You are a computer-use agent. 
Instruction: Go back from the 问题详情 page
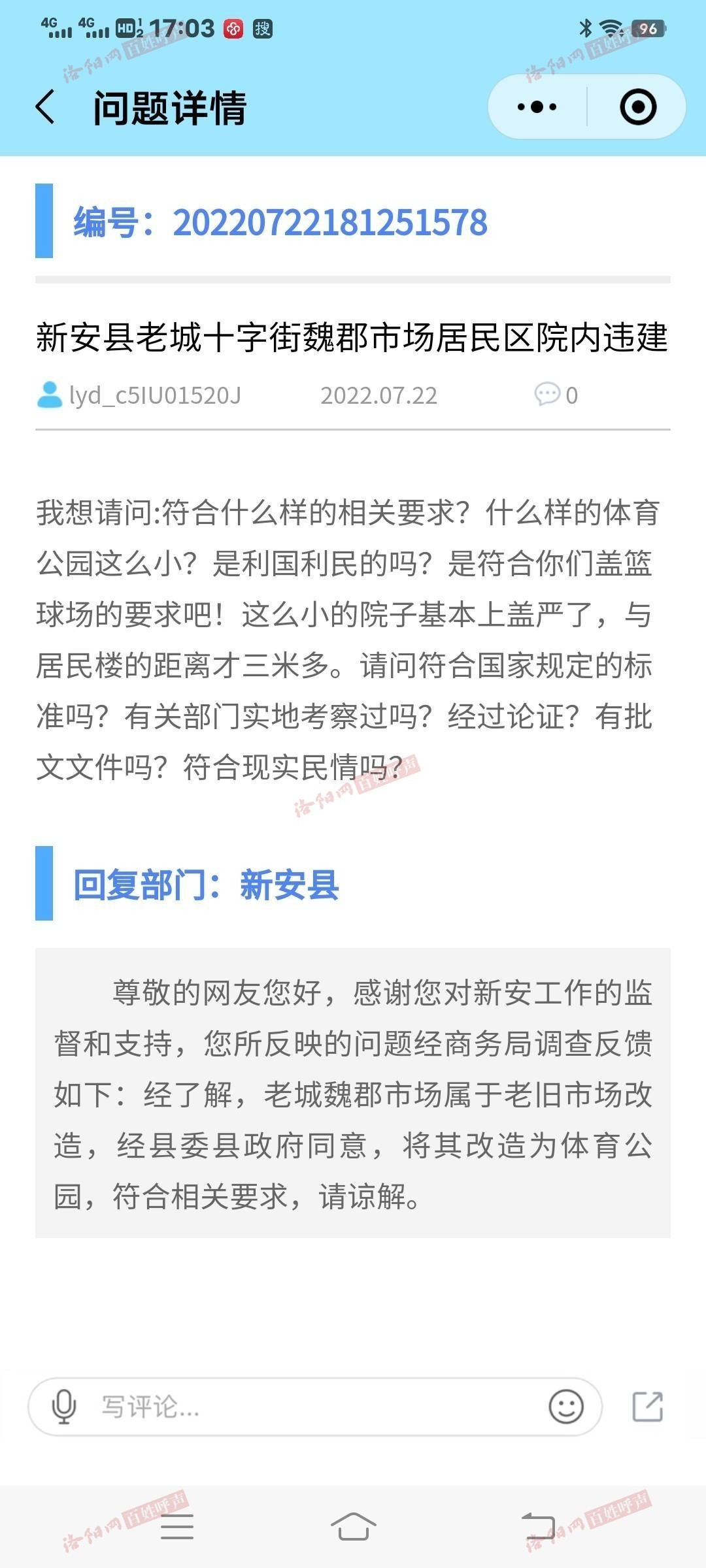click(44, 108)
